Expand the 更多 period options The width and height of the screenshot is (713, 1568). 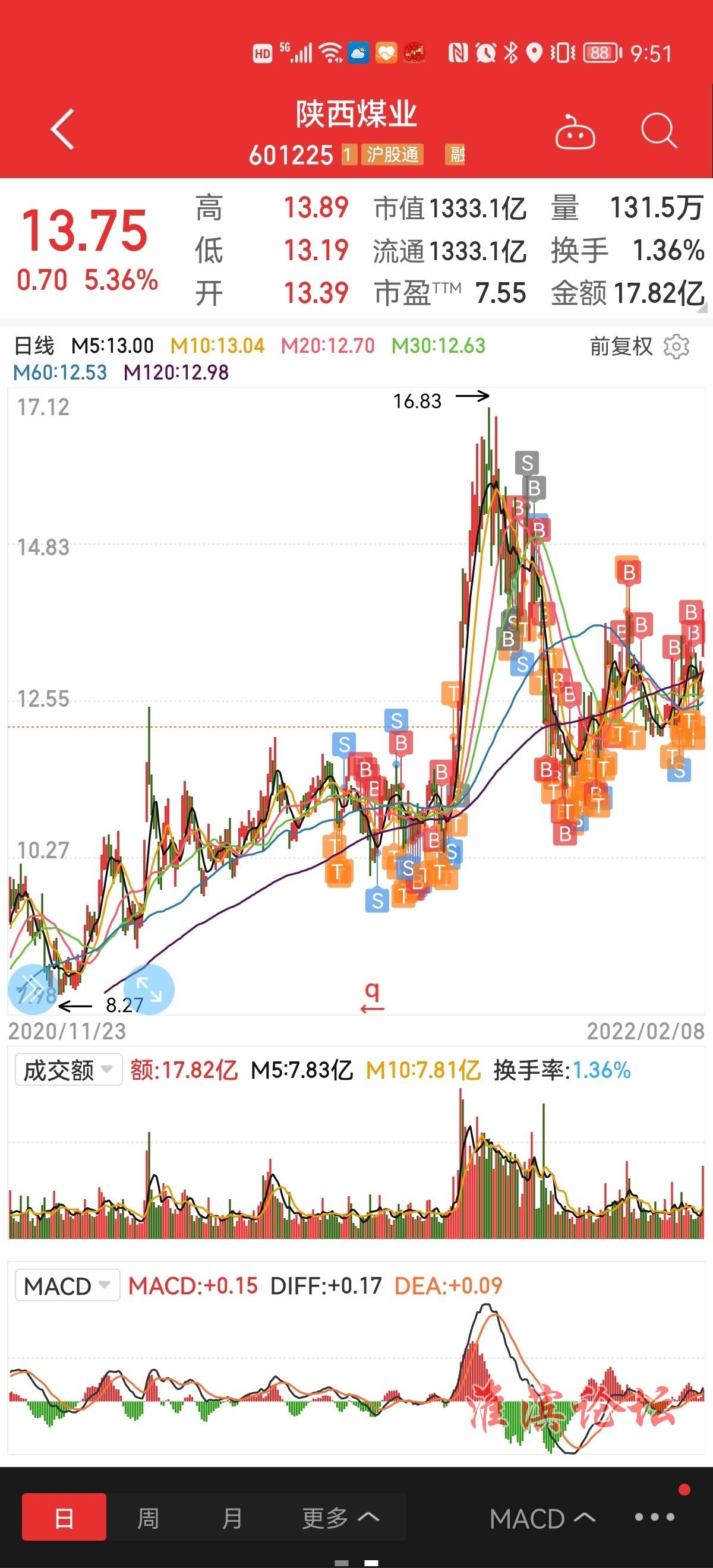click(x=341, y=1519)
